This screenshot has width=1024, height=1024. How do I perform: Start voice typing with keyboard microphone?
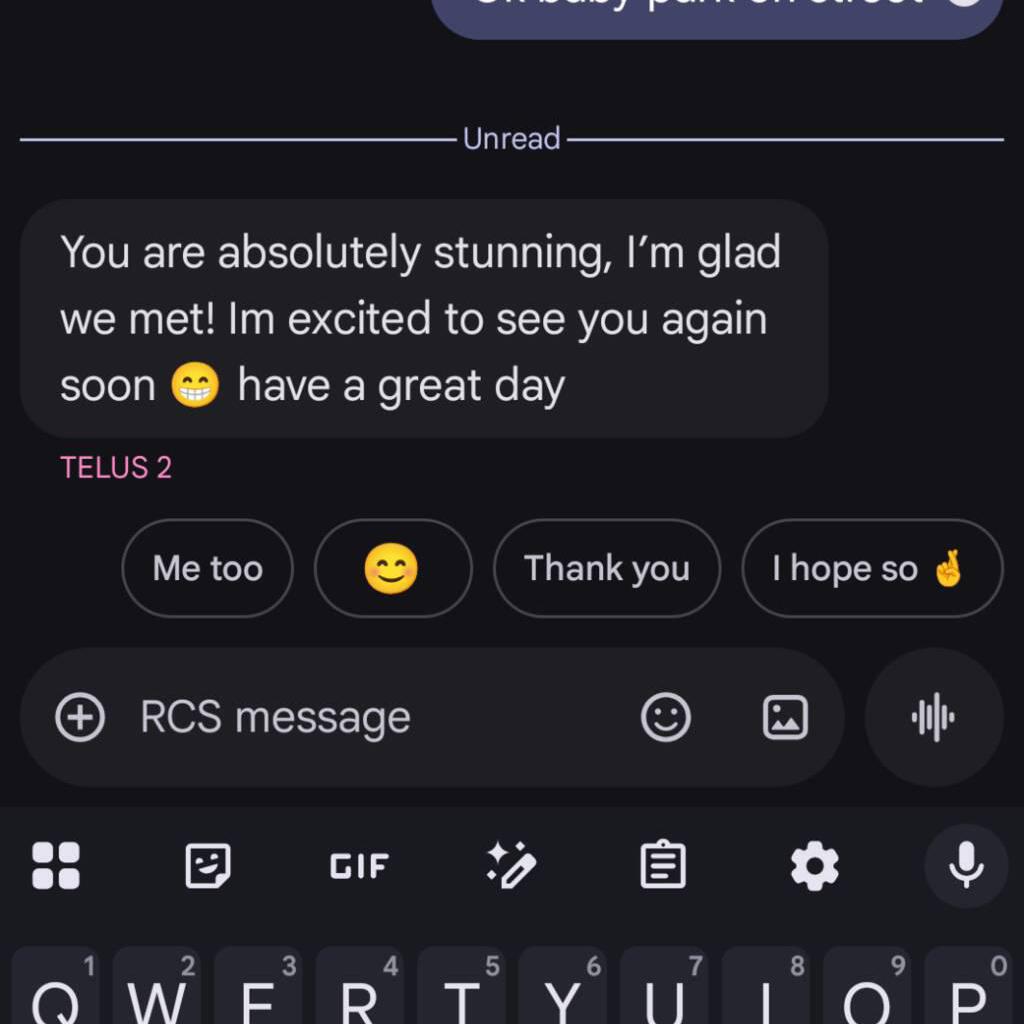coord(966,865)
